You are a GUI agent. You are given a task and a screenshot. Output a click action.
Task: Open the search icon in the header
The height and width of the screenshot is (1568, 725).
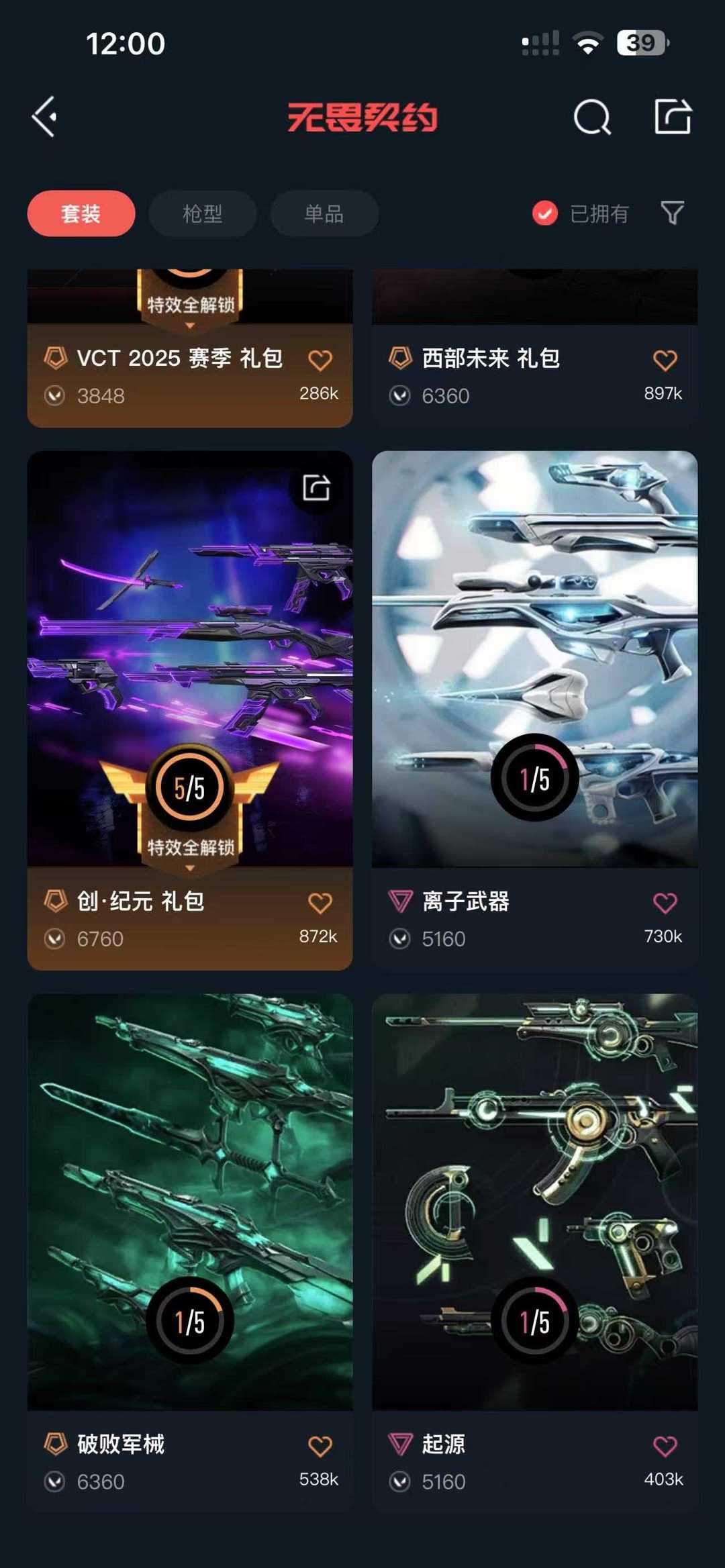[591, 117]
